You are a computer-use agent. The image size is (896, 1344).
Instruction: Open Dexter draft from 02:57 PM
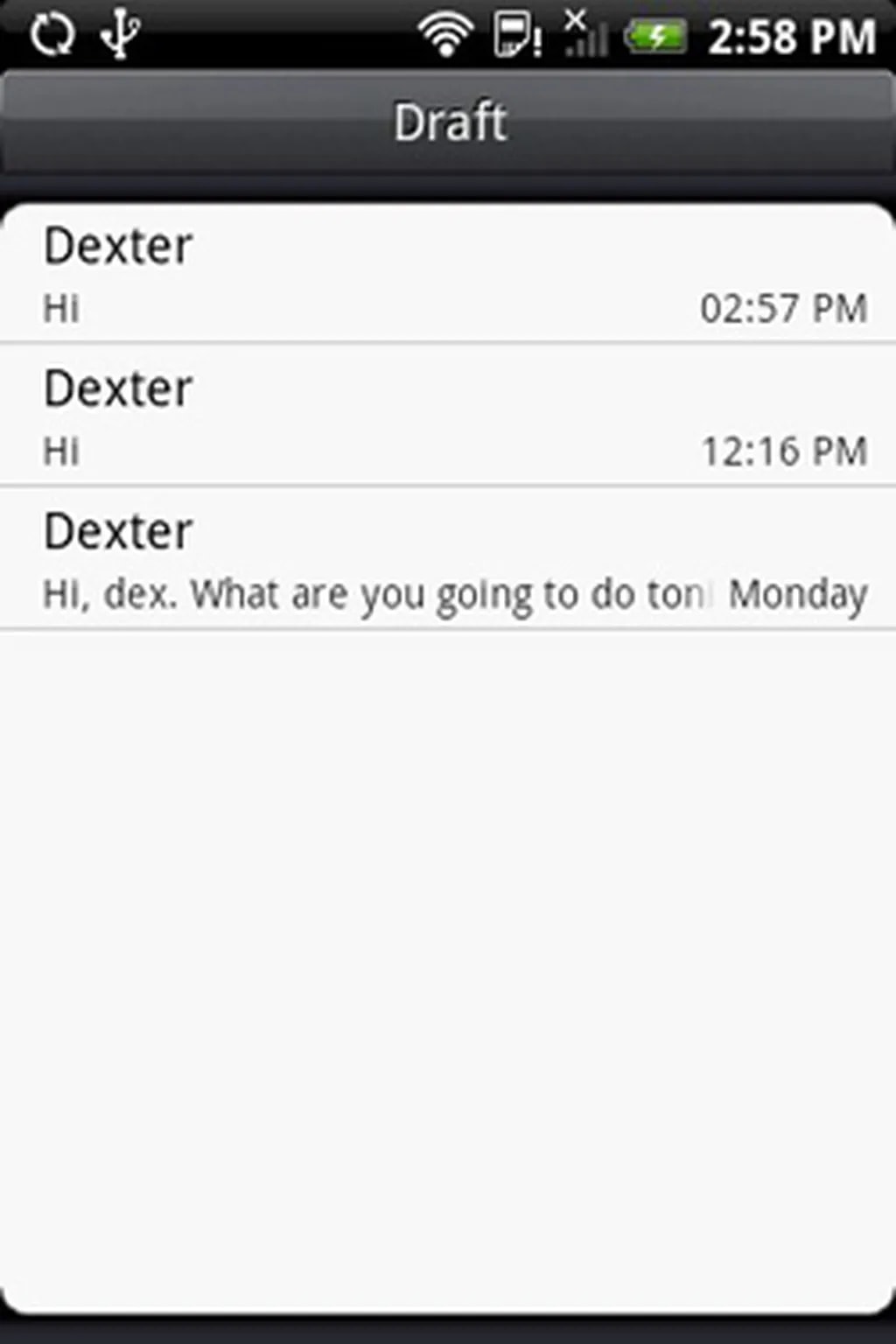coord(448,274)
